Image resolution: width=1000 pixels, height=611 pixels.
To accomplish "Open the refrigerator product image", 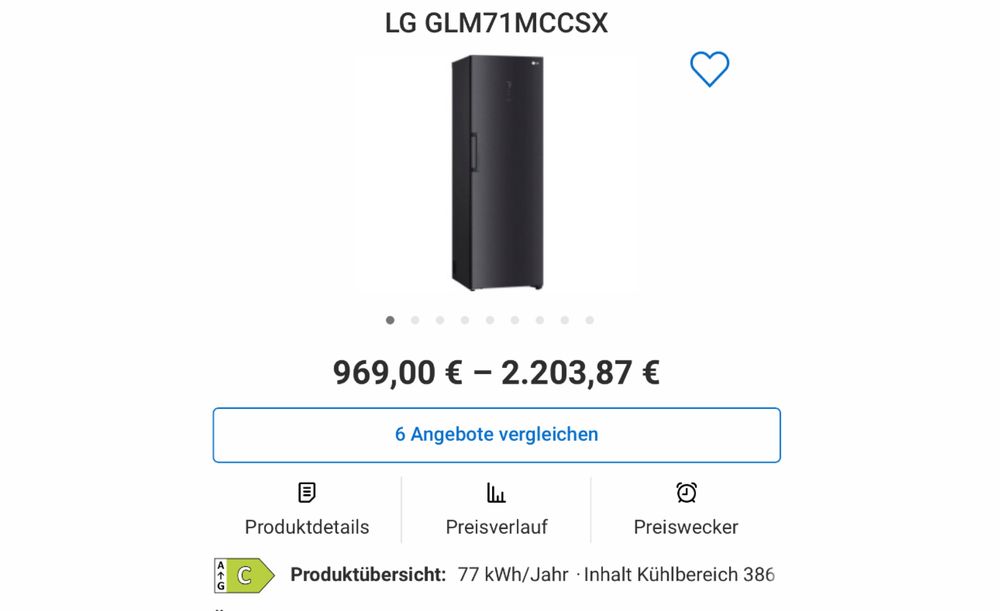I will (x=499, y=174).
